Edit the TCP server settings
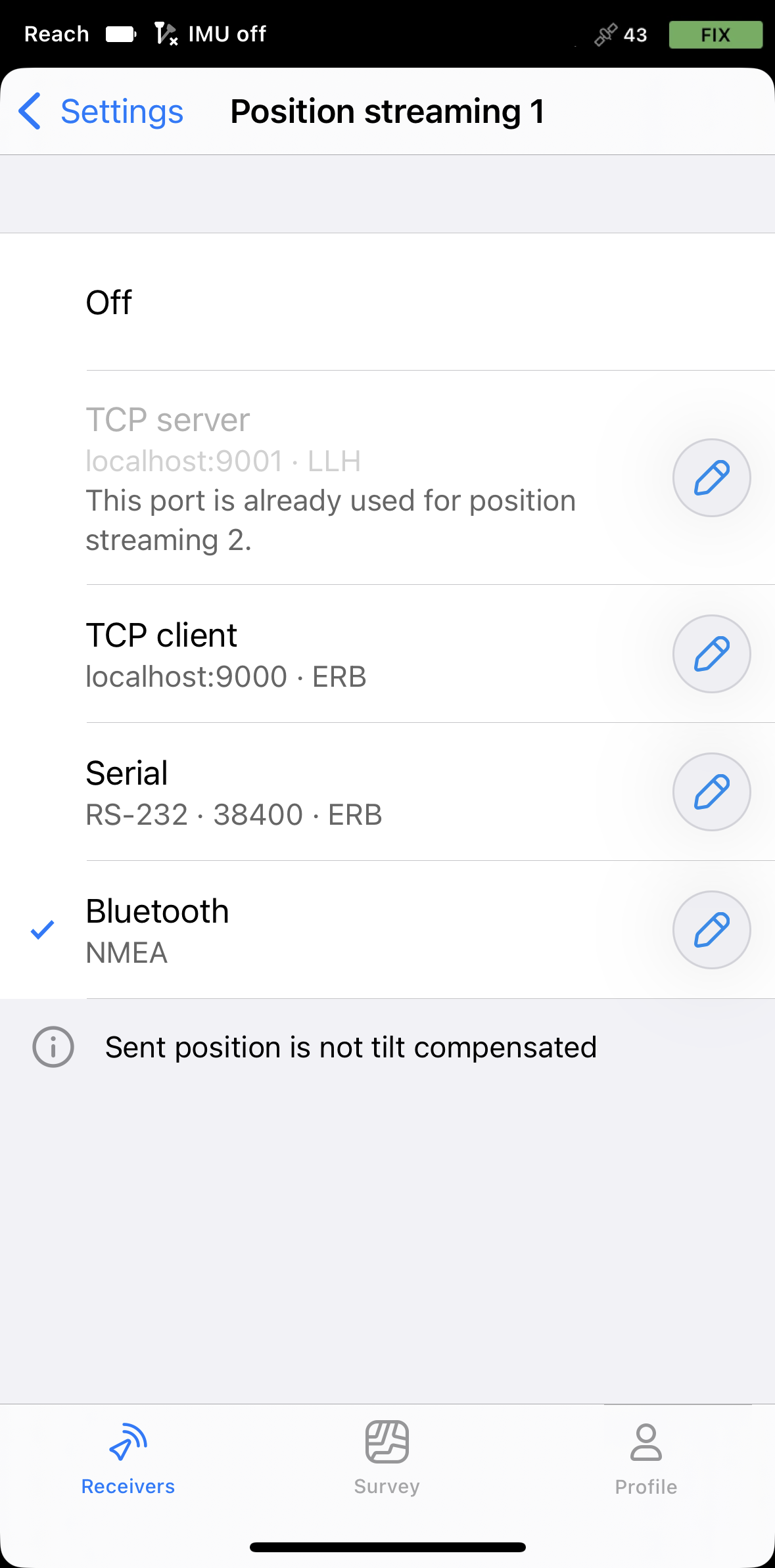Image resolution: width=775 pixels, height=1568 pixels. (x=711, y=478)
